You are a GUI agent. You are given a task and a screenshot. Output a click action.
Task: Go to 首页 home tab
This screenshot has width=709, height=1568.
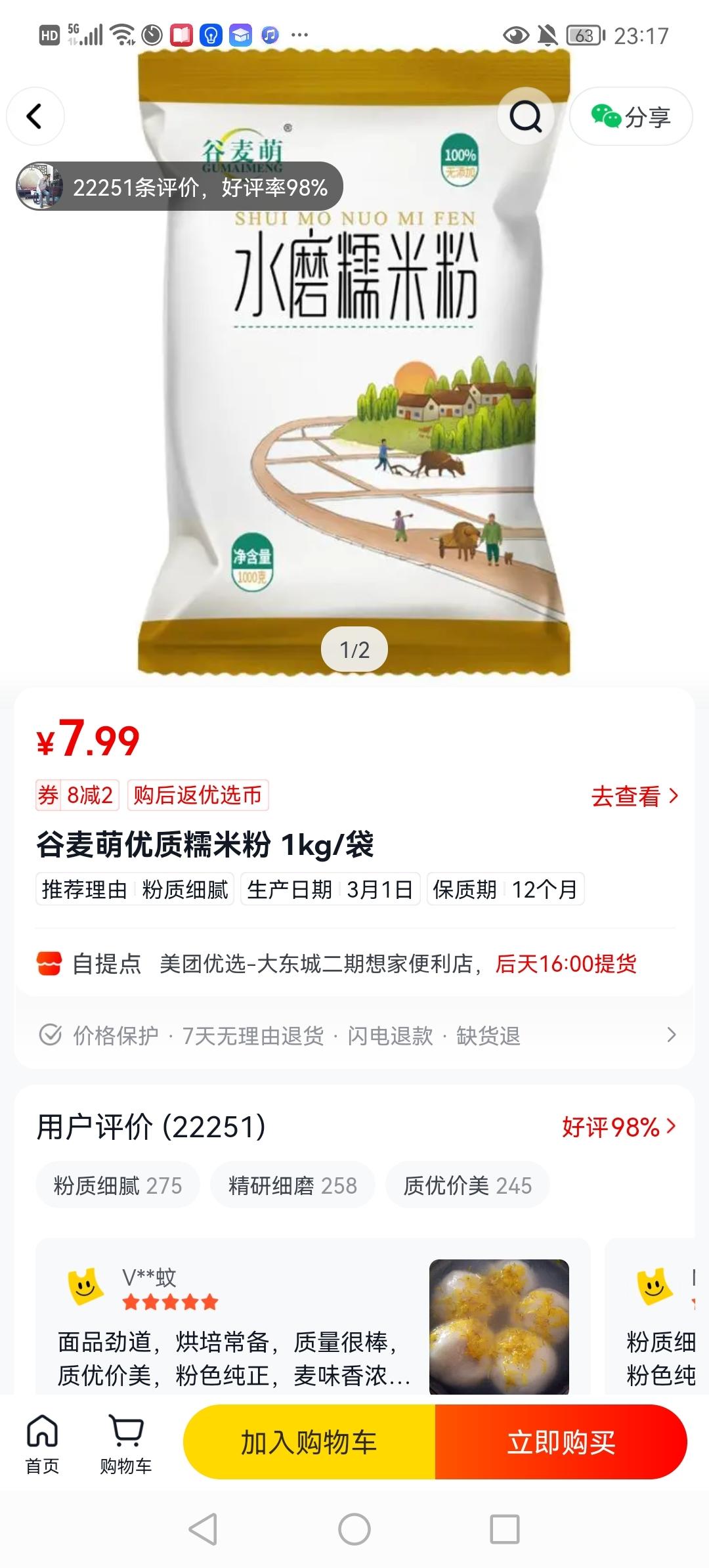coord(43,1444)
